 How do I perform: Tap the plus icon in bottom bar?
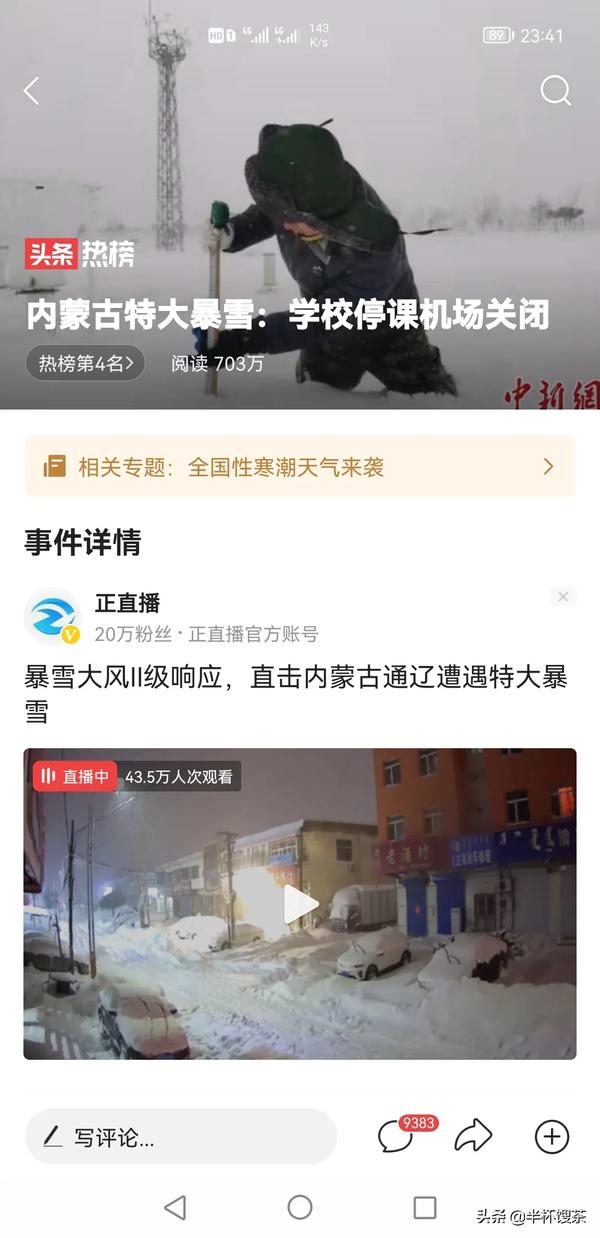click(x=552, y=1136)
